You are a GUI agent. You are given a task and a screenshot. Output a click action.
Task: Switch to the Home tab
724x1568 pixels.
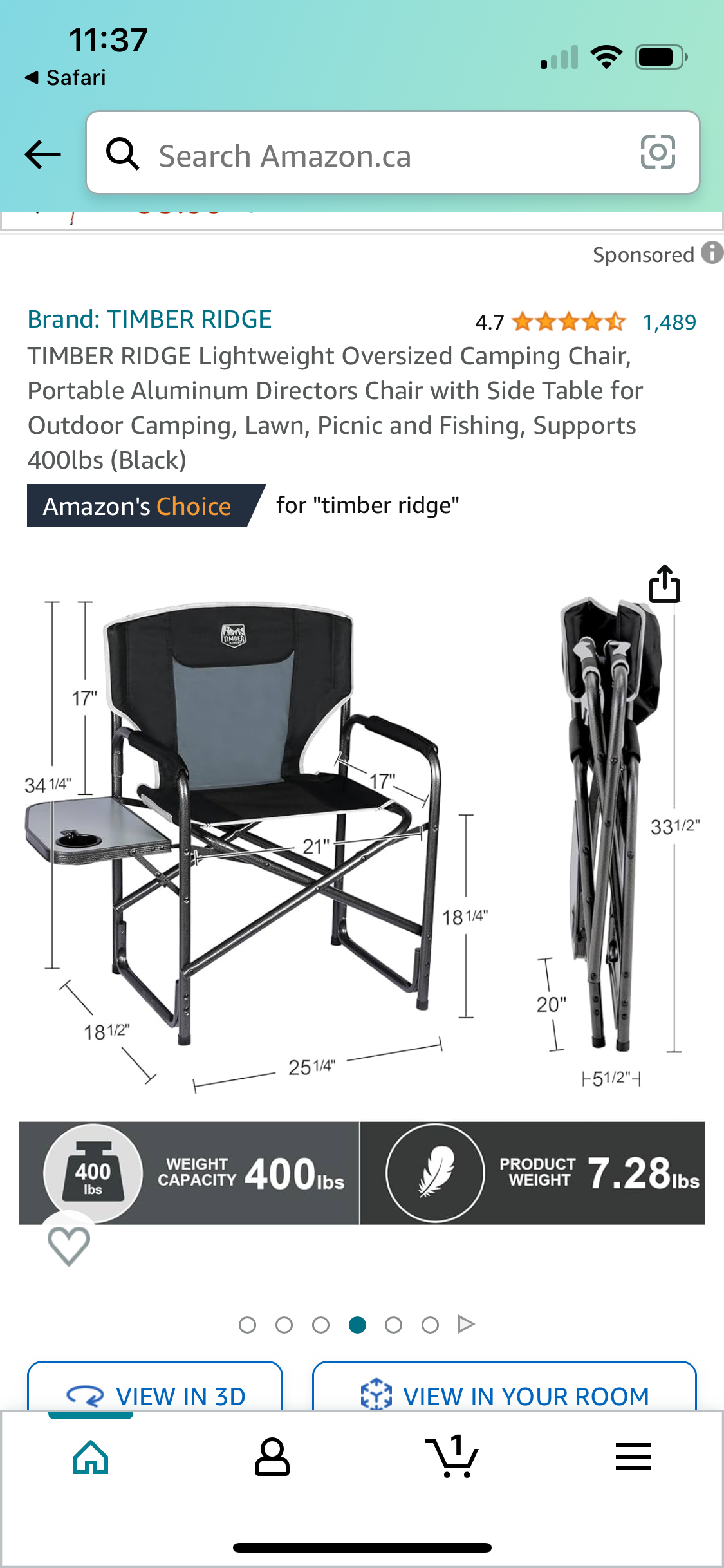click(91, 1457)
